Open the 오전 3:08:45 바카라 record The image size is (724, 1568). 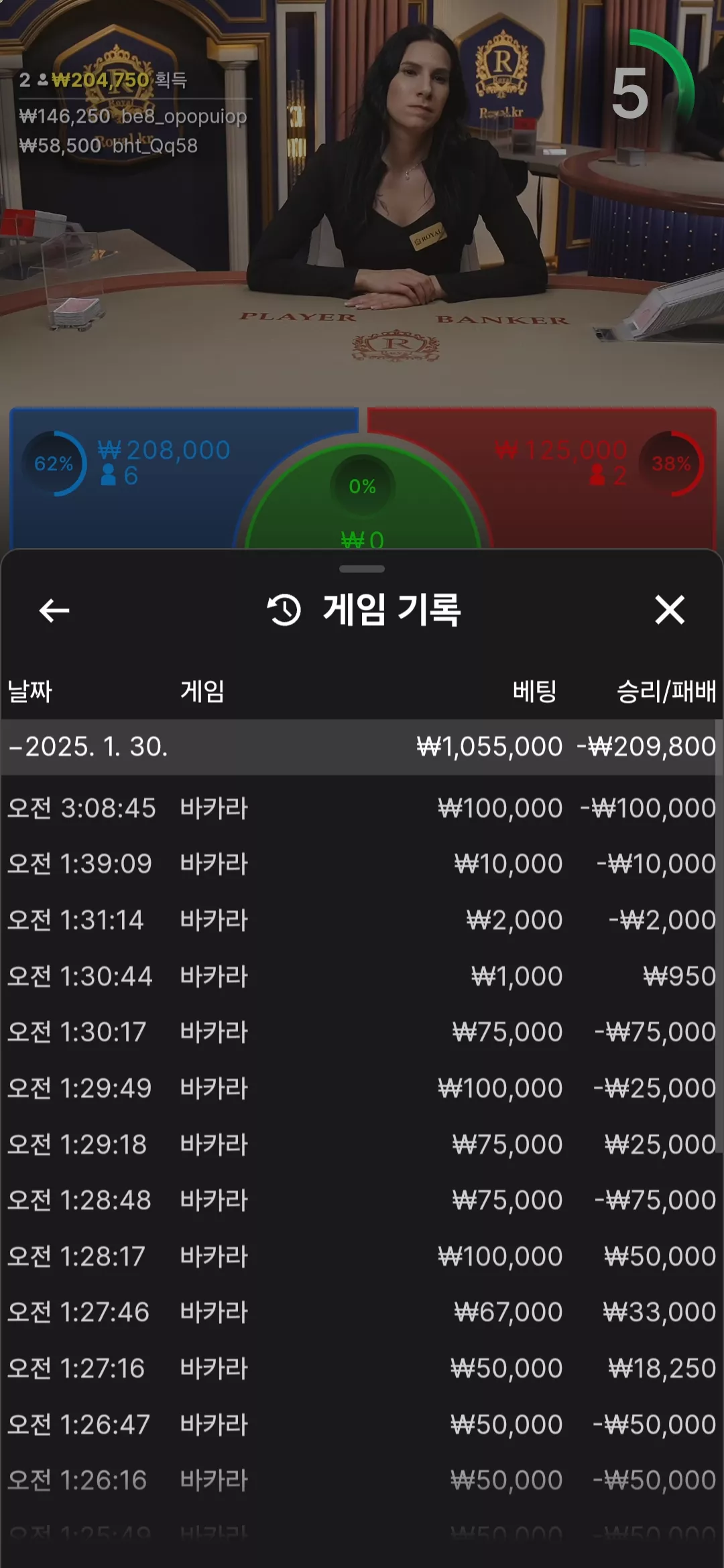pyautogui.click(x=362, y=808)
